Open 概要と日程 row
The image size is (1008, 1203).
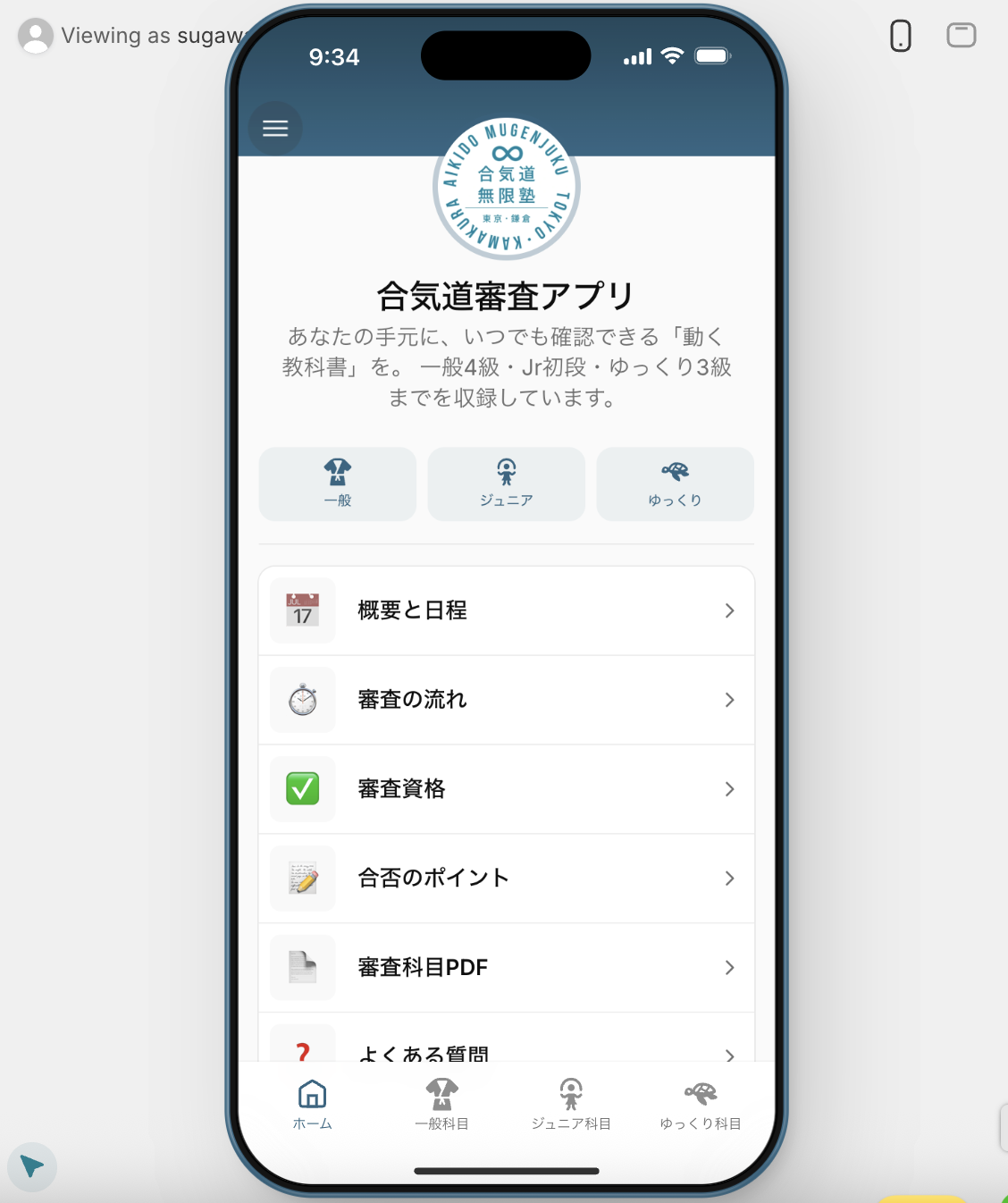click(506, 610)
